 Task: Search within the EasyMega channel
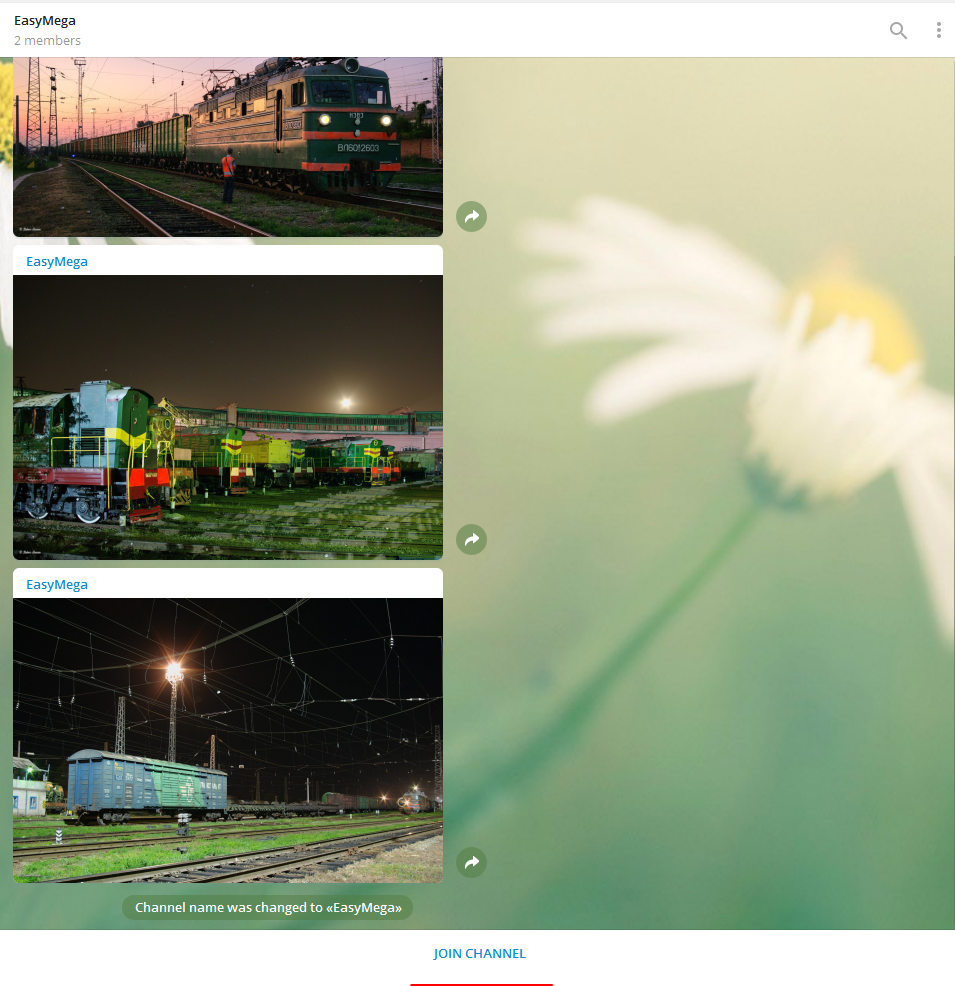coord(898,30)
